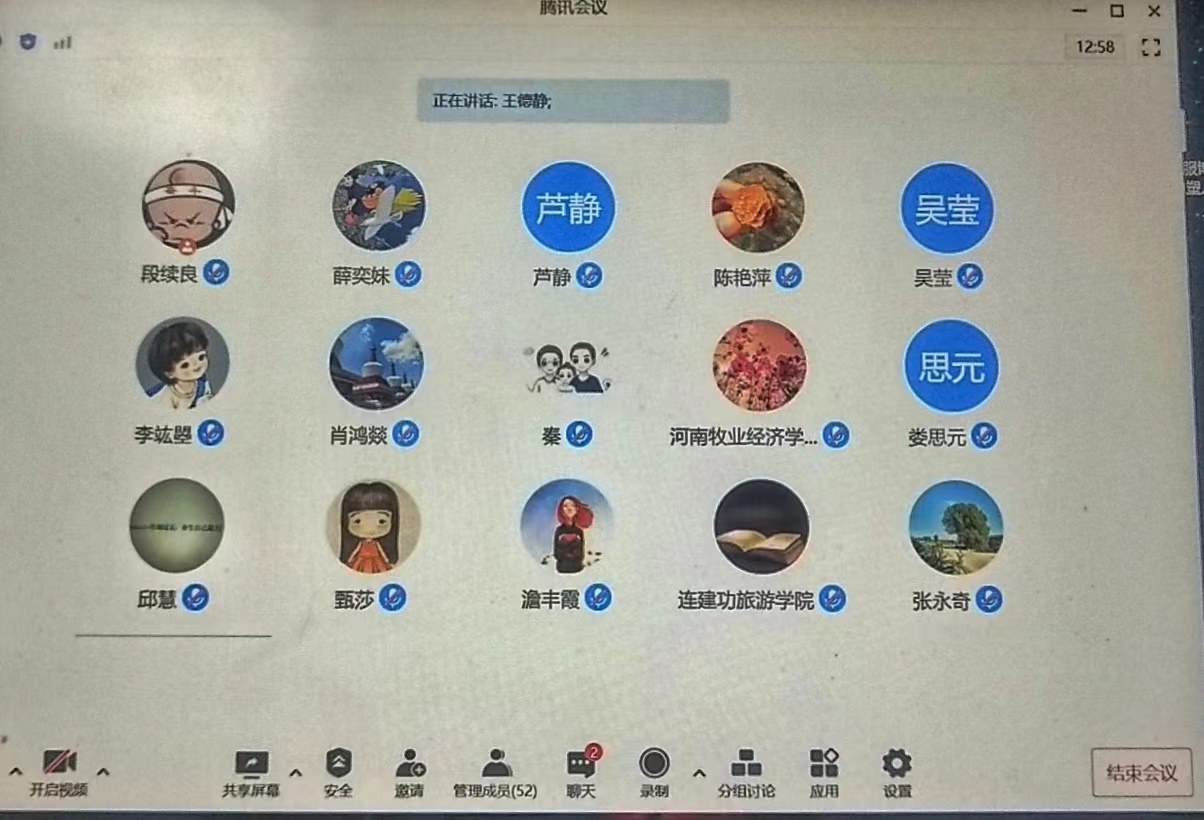Select participant tile 连建功旅游学院

(761, 528)
